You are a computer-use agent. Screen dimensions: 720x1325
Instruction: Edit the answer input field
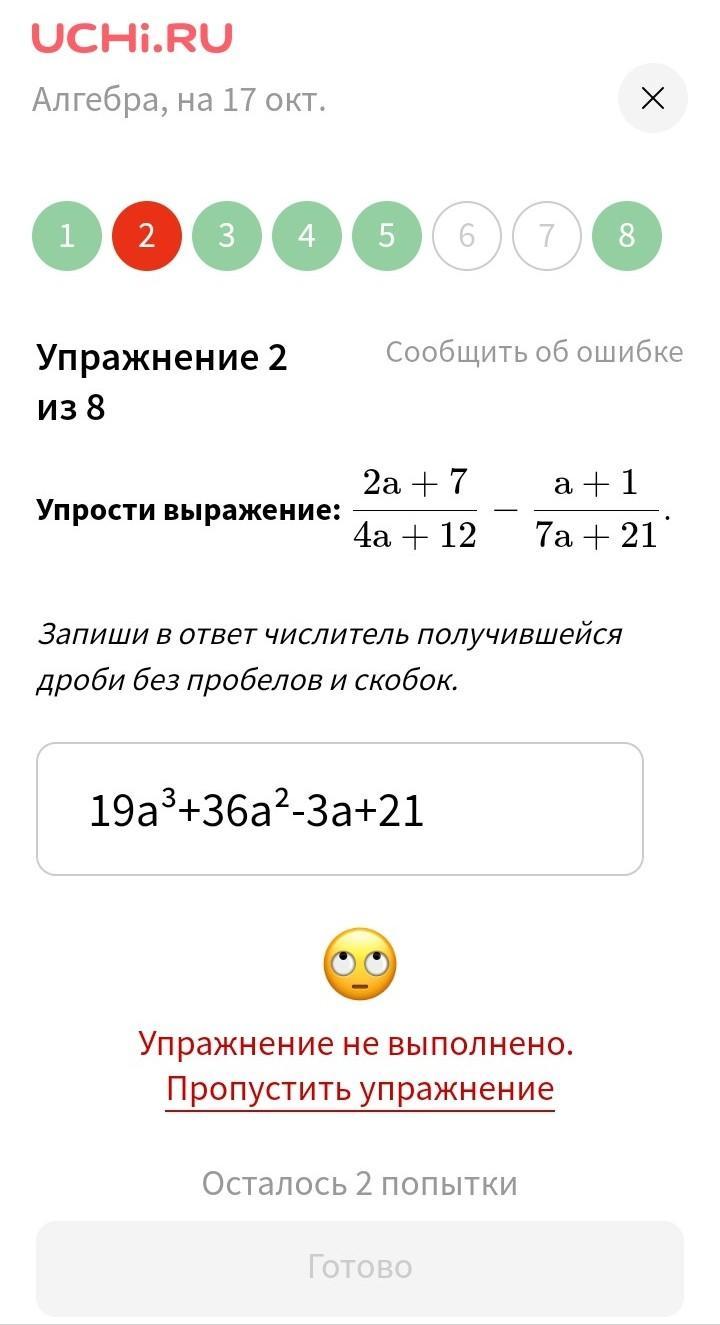tap(340, 809)
